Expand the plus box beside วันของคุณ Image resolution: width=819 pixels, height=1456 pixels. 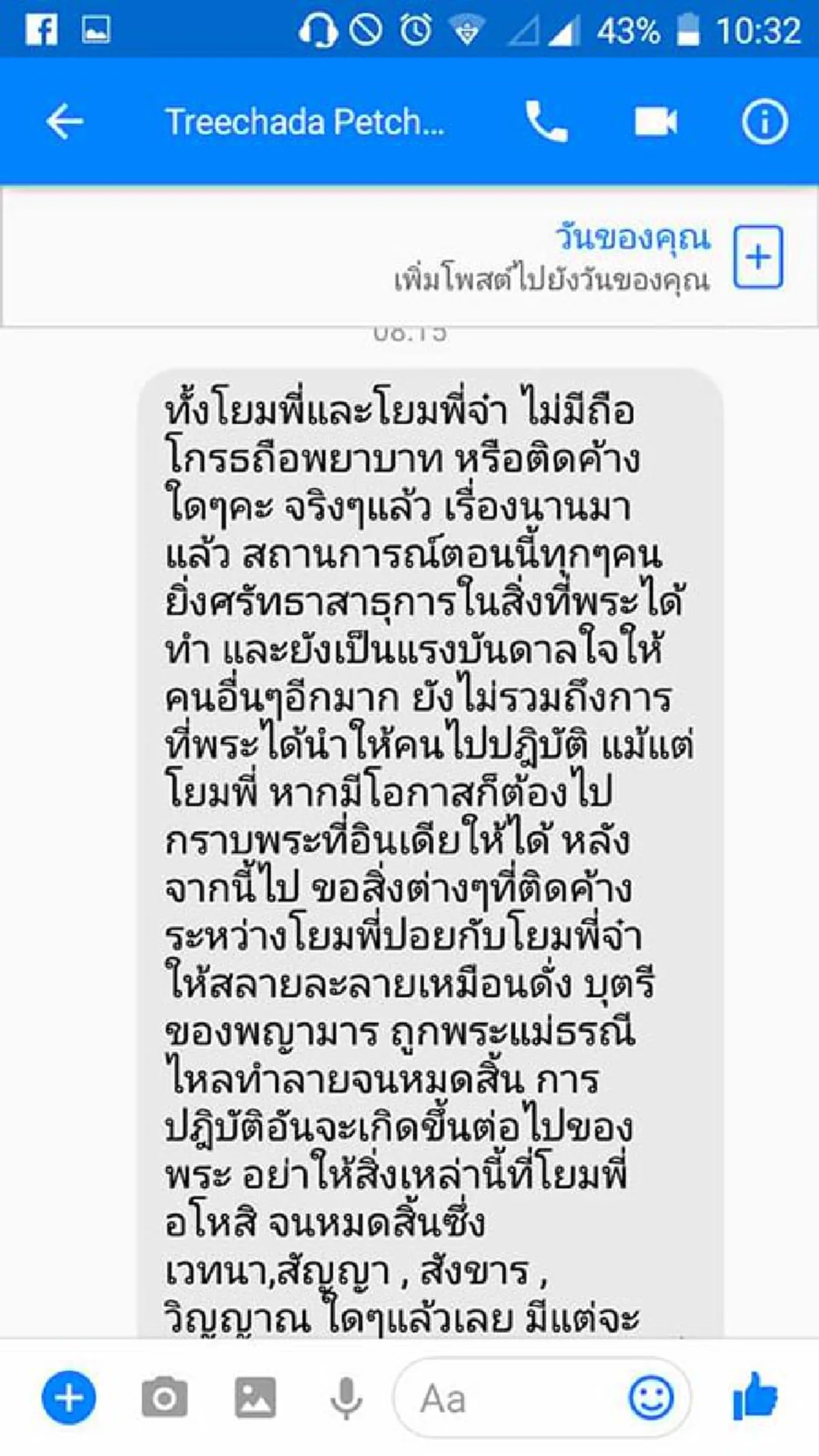coord(759,258)
